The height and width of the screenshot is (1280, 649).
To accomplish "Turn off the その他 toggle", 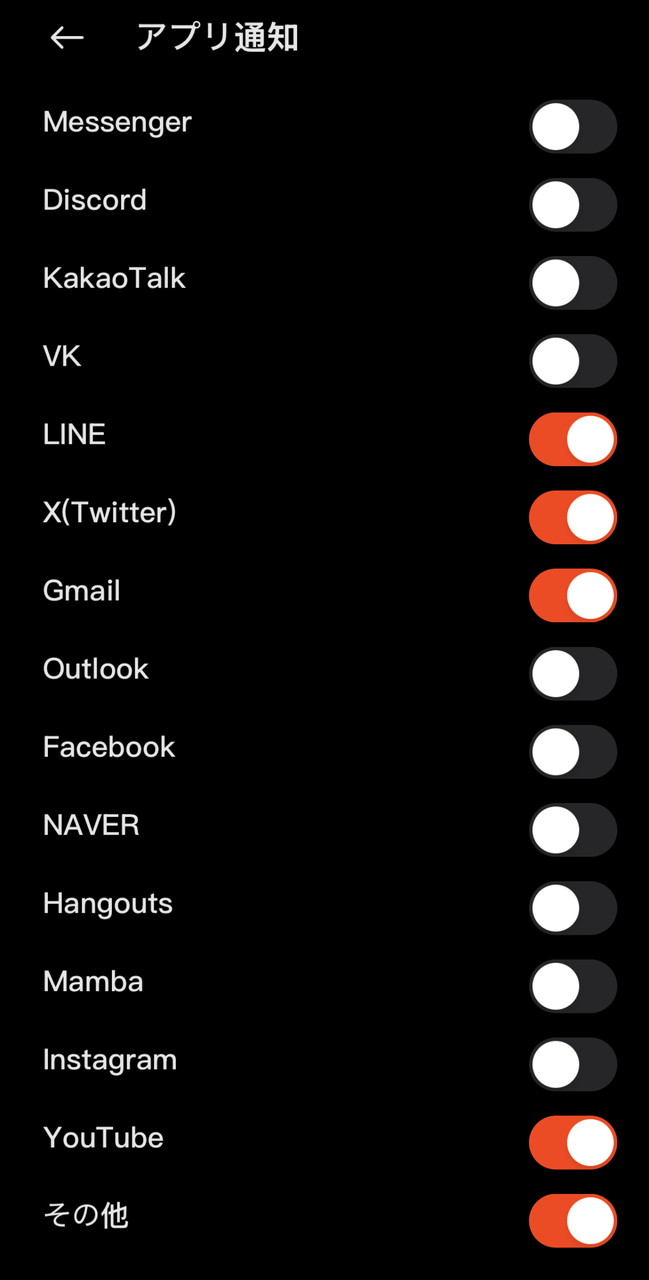I will [572, 1221].
